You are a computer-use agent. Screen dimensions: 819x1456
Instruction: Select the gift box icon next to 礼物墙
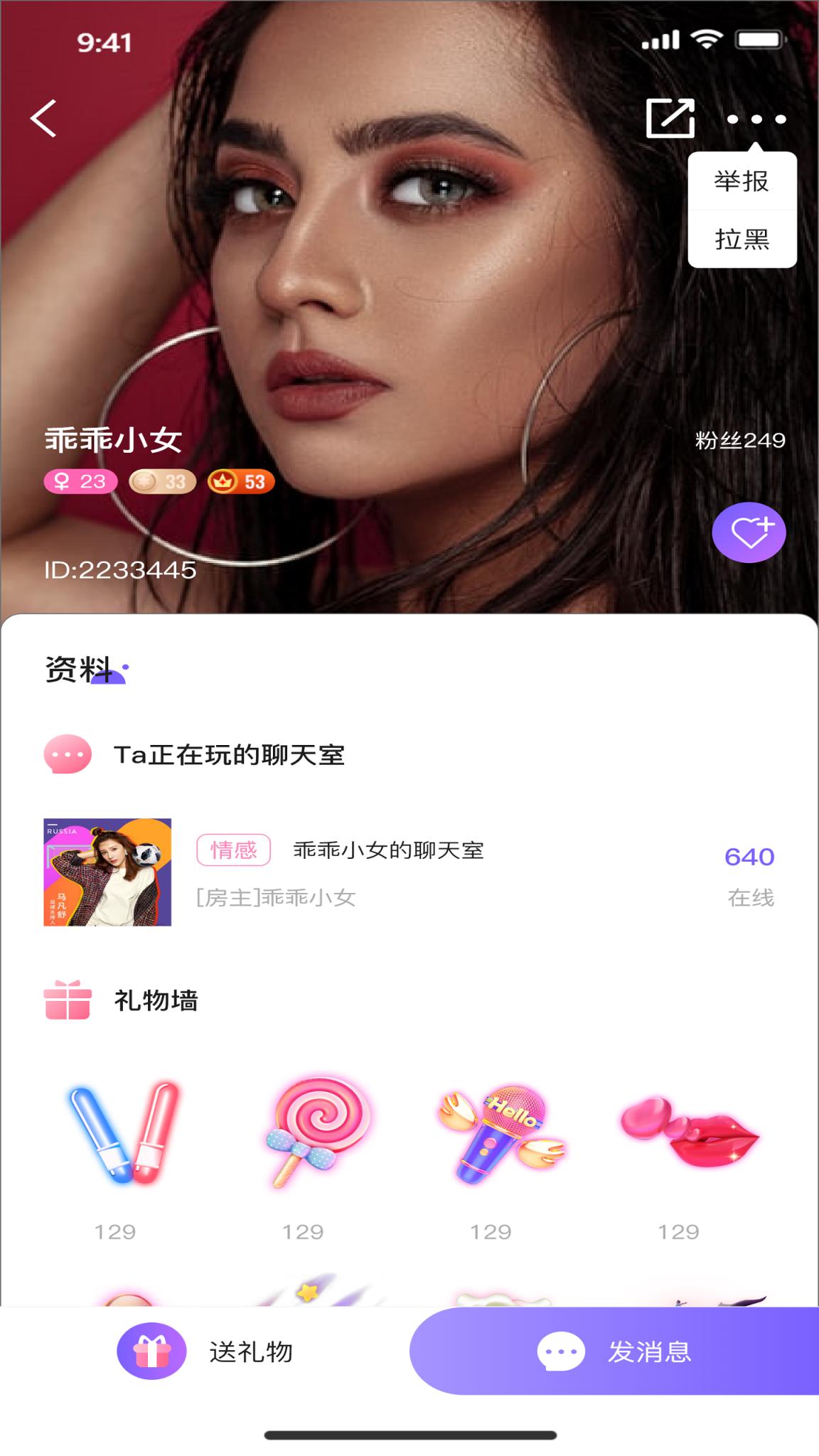(68, 1000)
